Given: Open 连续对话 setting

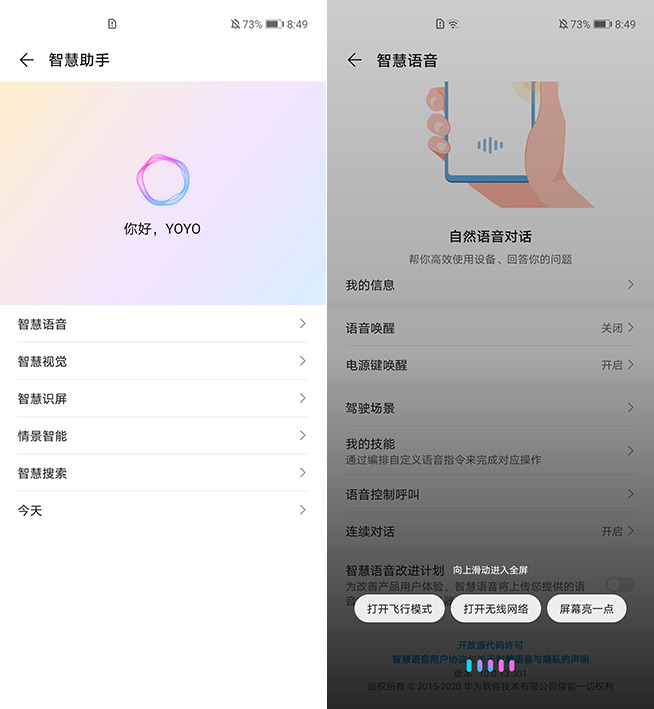Looking at the screenshot, I should (490, 531).
